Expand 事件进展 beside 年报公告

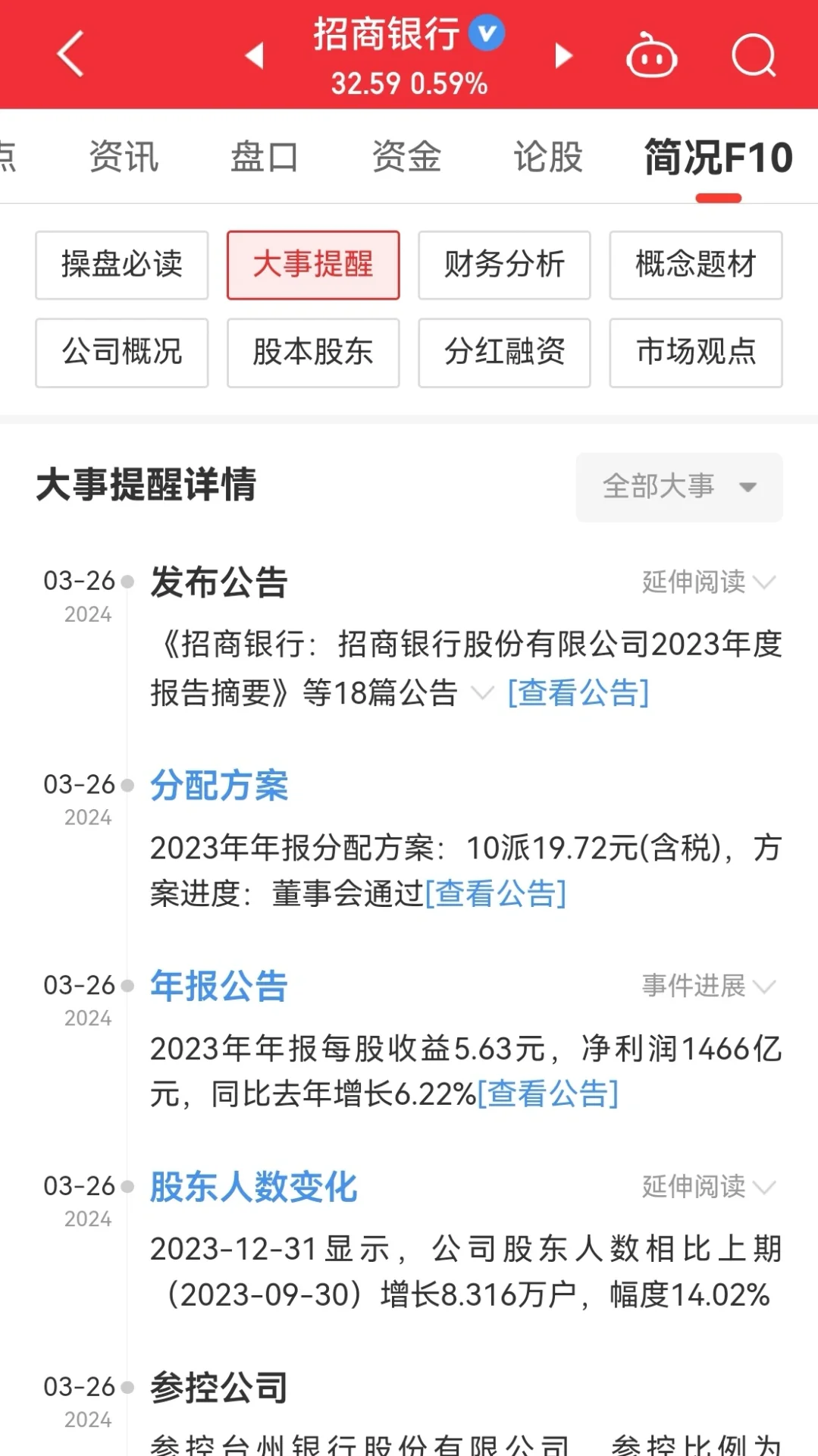pyautogui.click(x=708, y=986)
